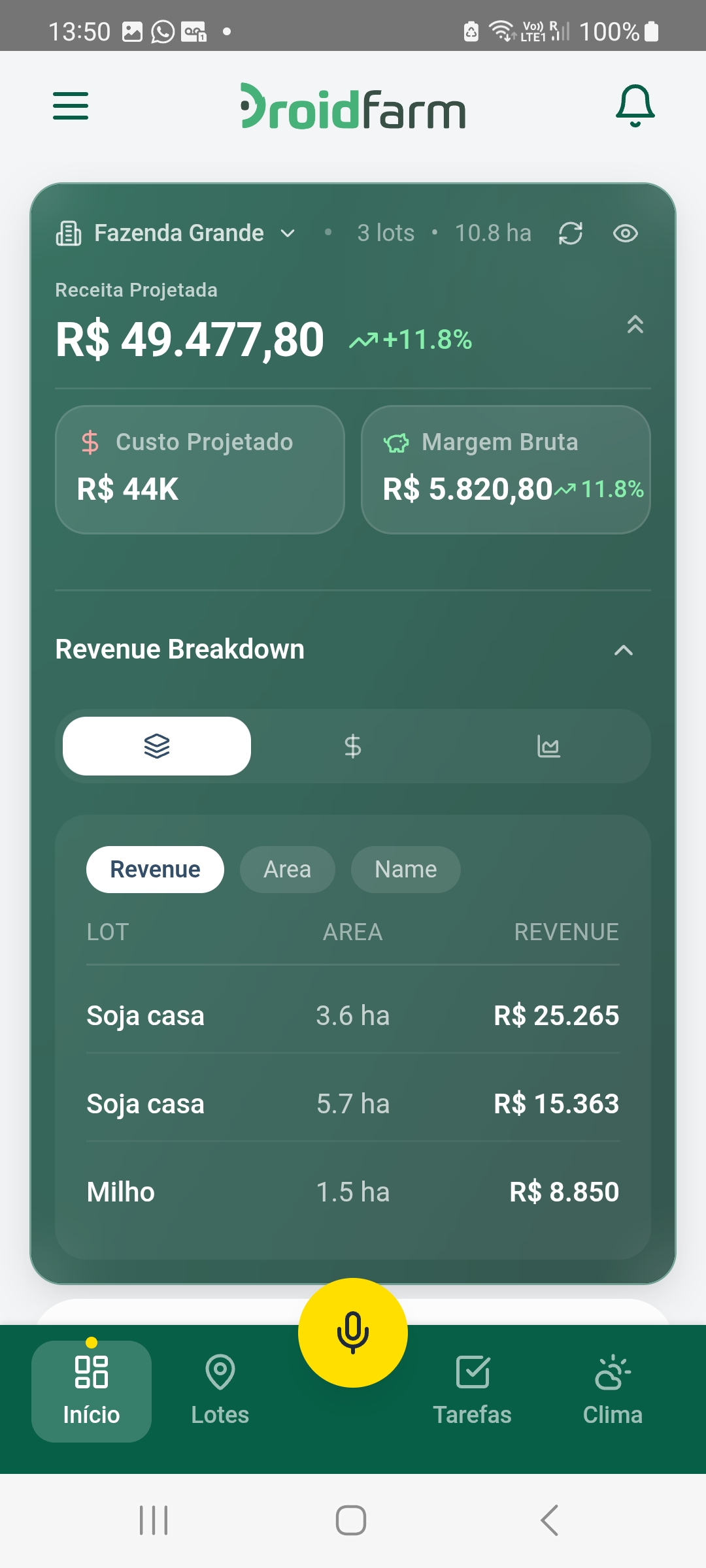Tap the Android back navigation button

(x=548, y=1519)
